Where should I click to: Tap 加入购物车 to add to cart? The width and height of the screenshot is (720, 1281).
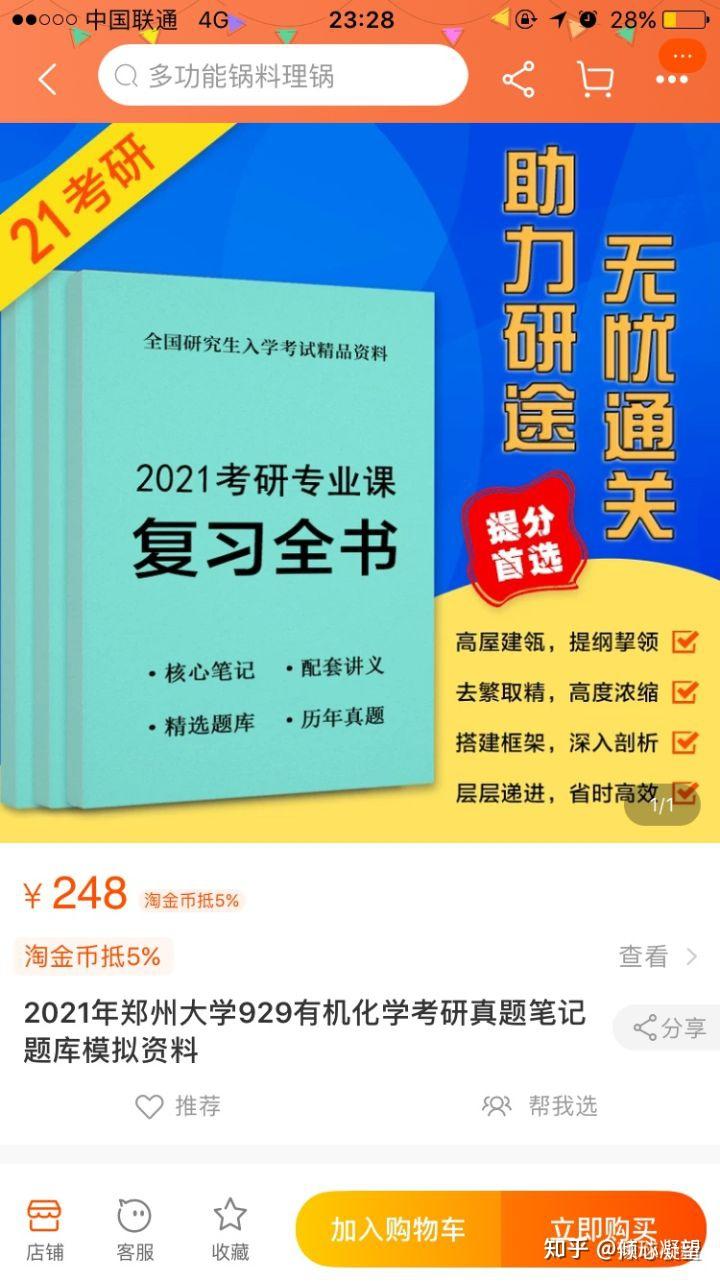coord(399,1229)
